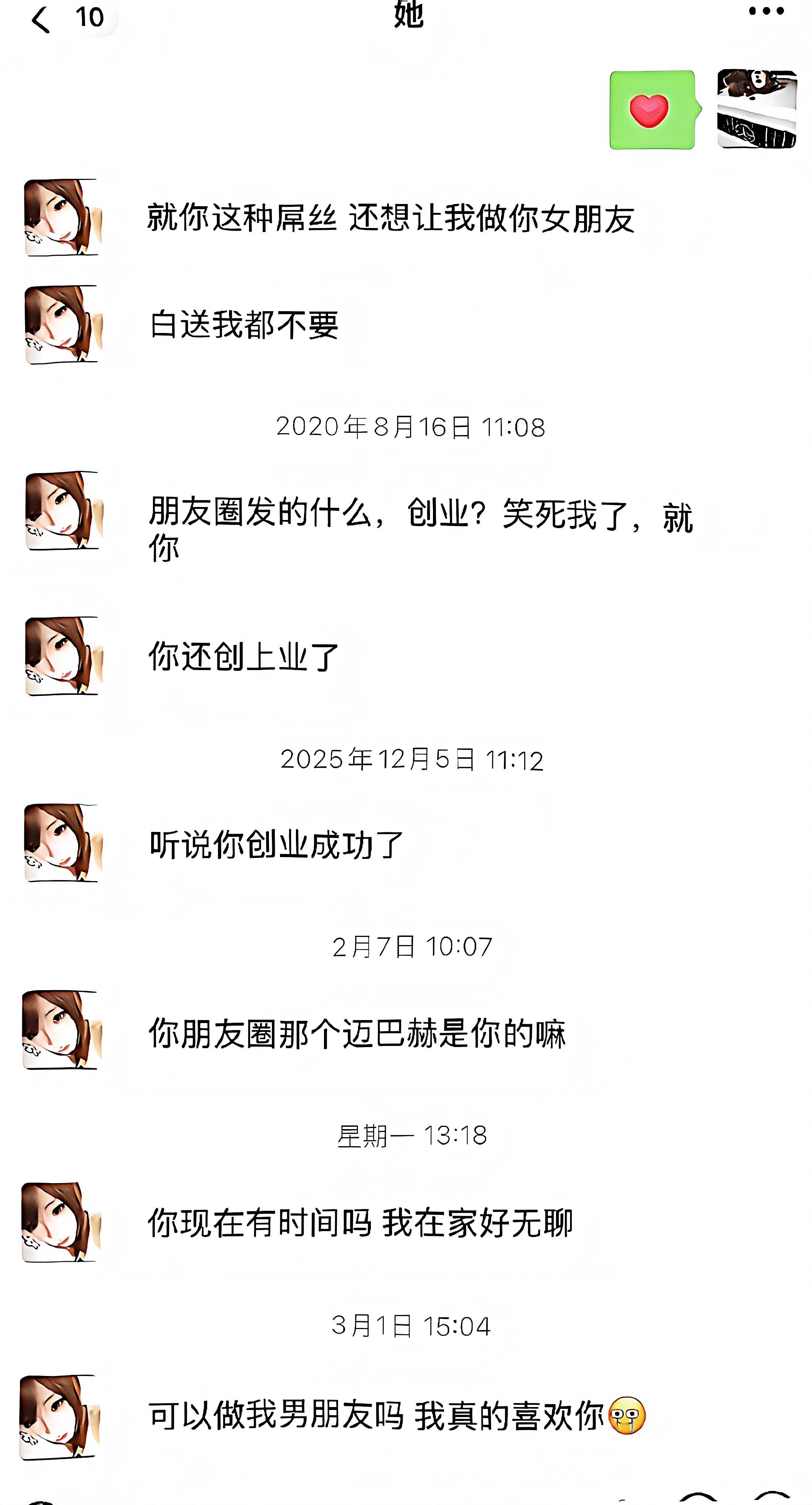The image size is (812, 1505).
Task: Tap the timestamp '2020年8月16日 11:08'
Action: tap(412, 427)
